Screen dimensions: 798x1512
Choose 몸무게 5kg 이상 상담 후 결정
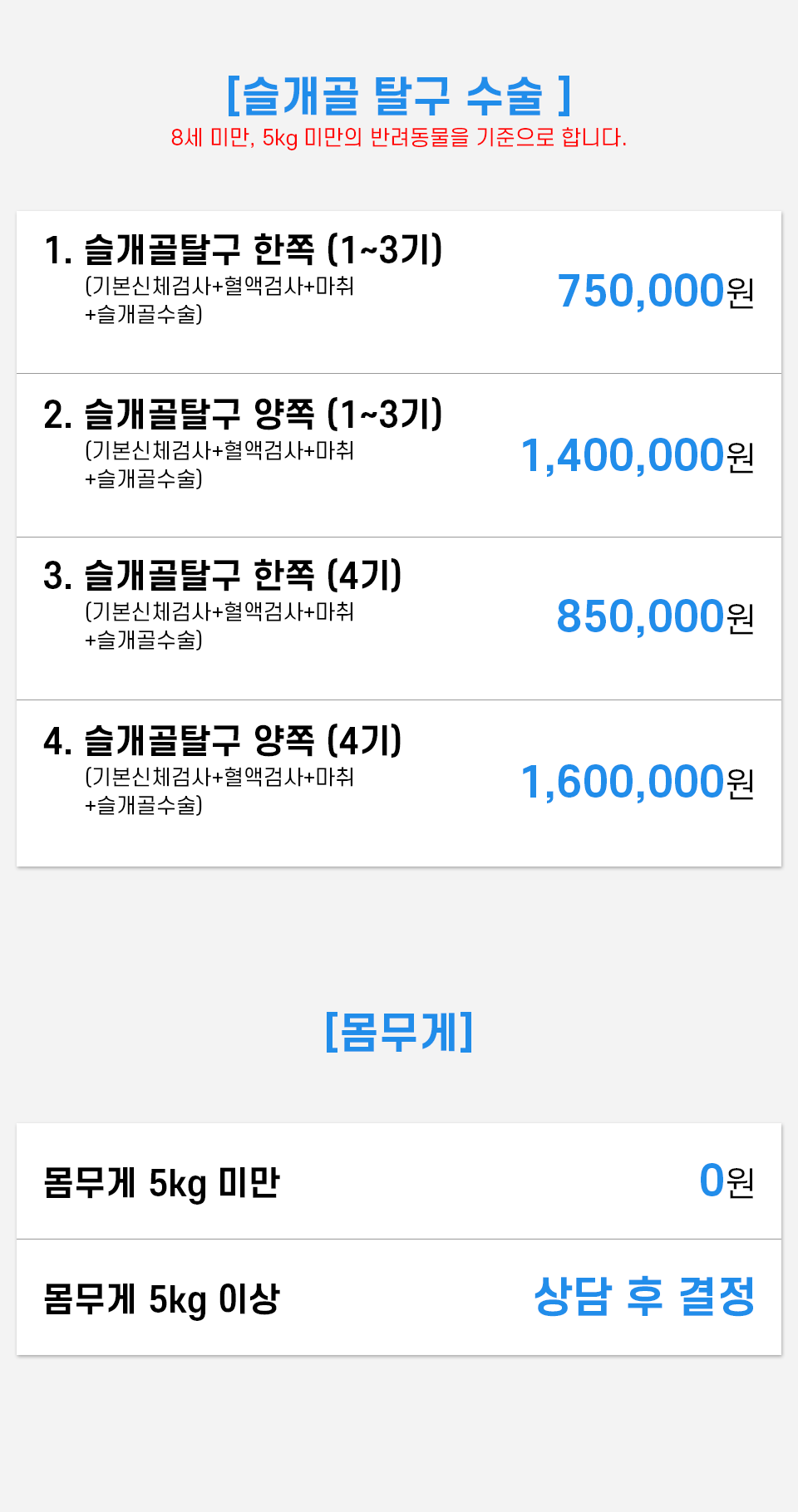pos(399,1297)
